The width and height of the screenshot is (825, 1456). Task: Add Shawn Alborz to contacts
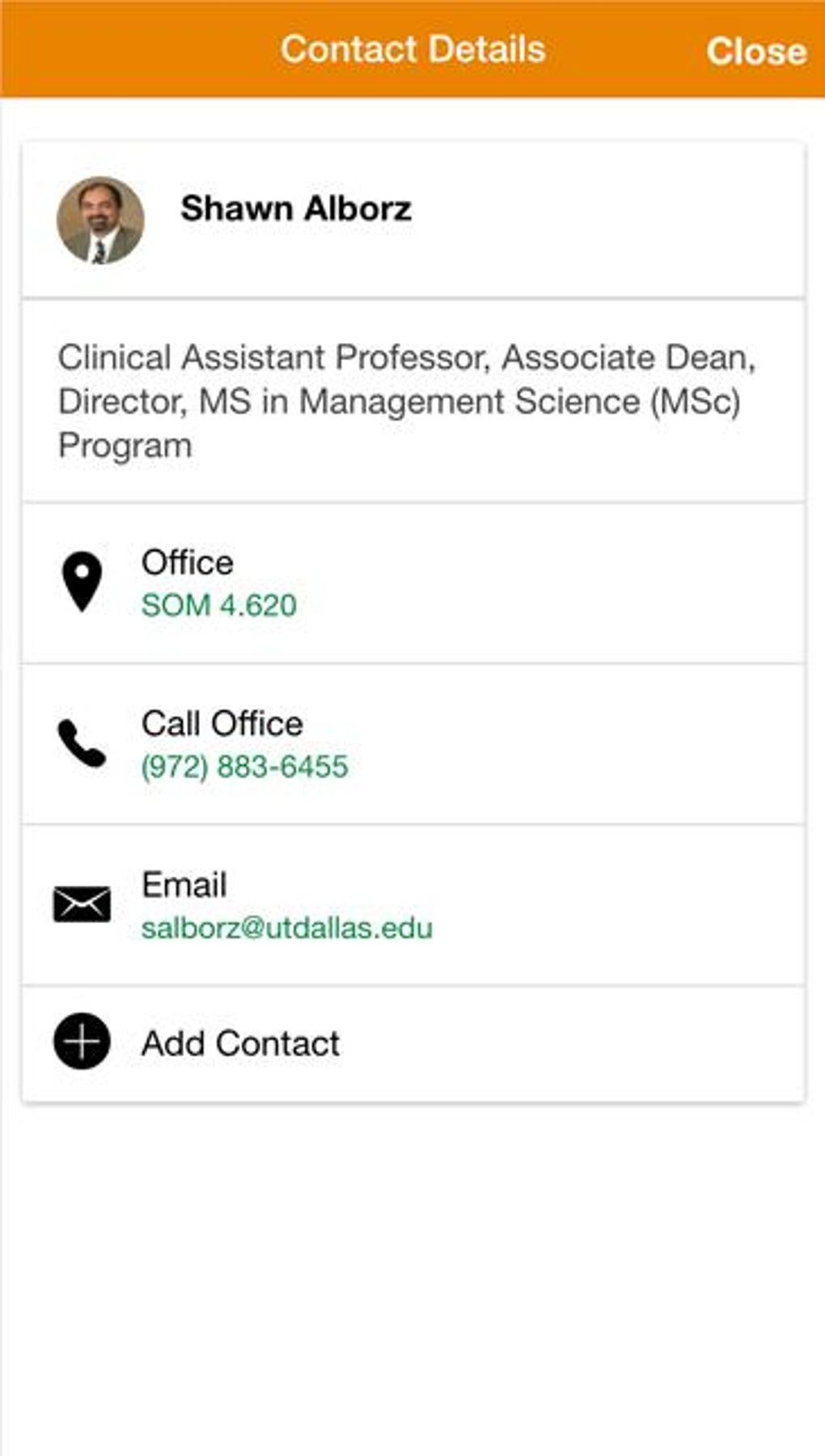239,1043
